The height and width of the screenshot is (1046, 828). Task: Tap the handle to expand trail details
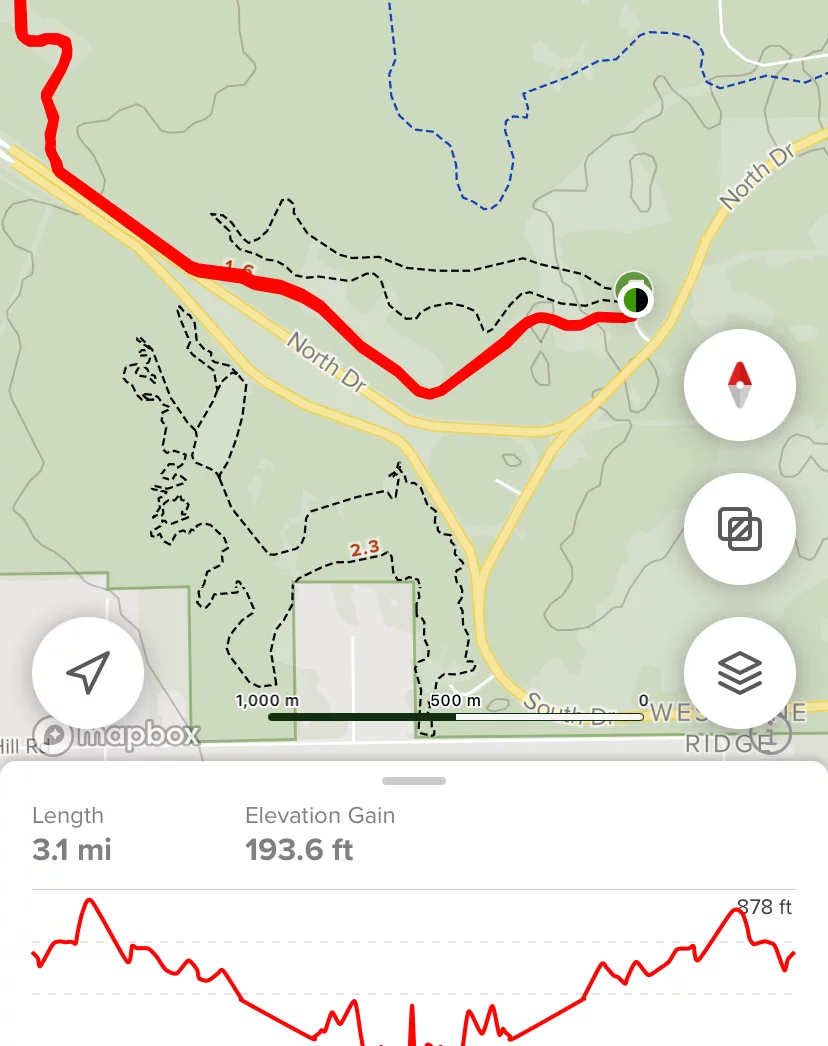tap(414, 781)
